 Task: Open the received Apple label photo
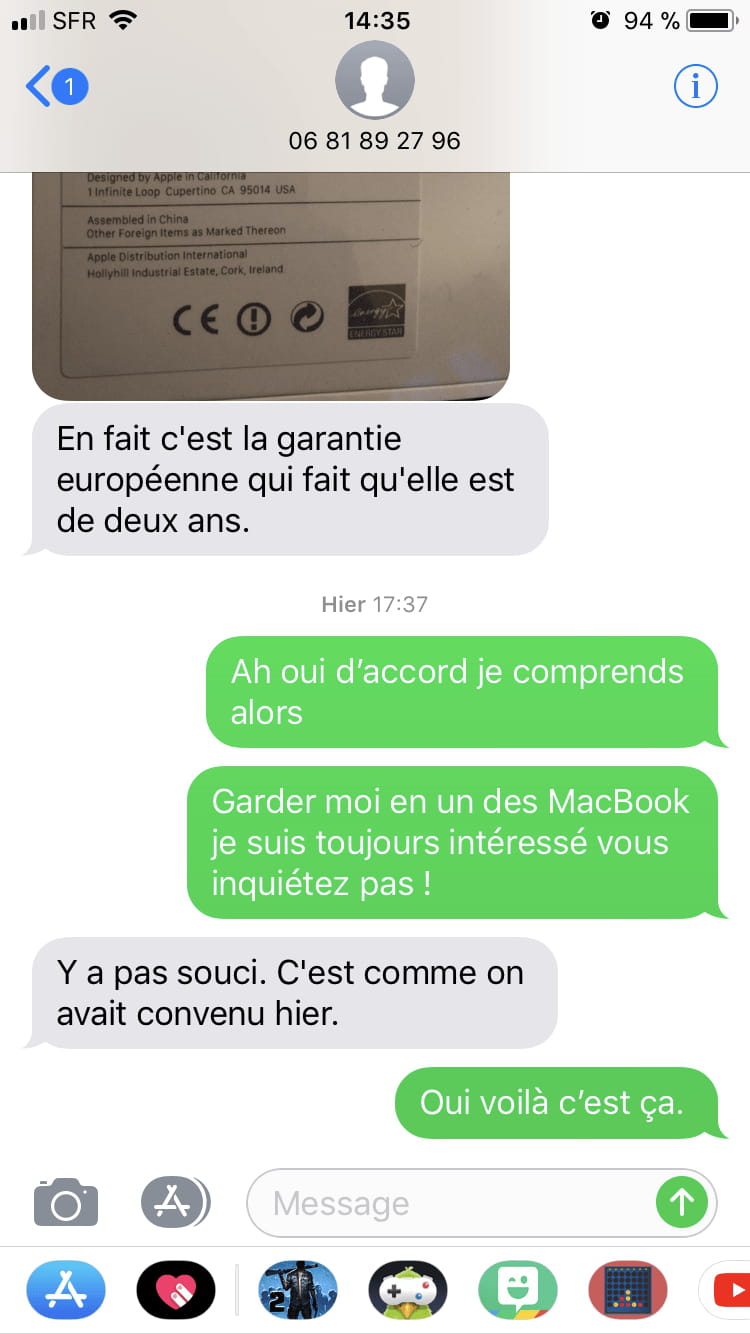coord(271,286)
